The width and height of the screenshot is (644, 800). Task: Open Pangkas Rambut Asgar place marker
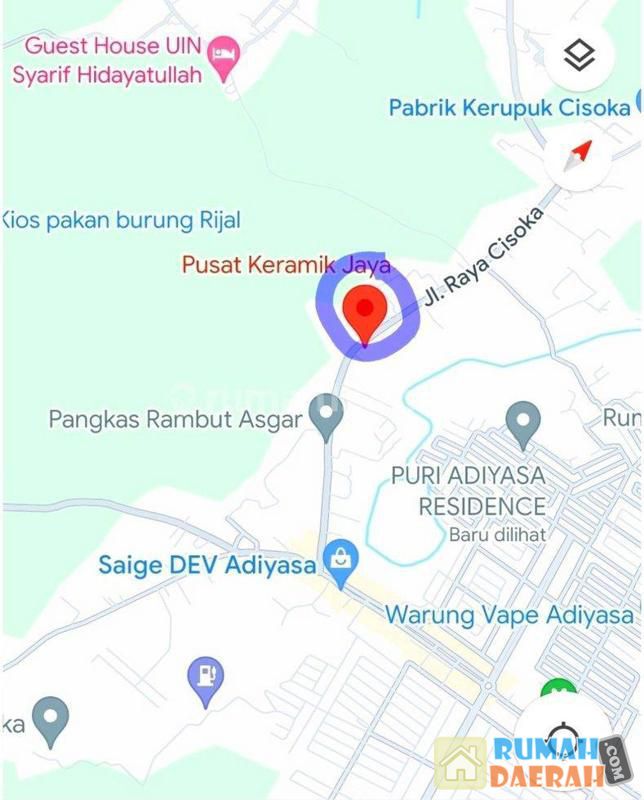pyautogui.click(x=325, y=415)
